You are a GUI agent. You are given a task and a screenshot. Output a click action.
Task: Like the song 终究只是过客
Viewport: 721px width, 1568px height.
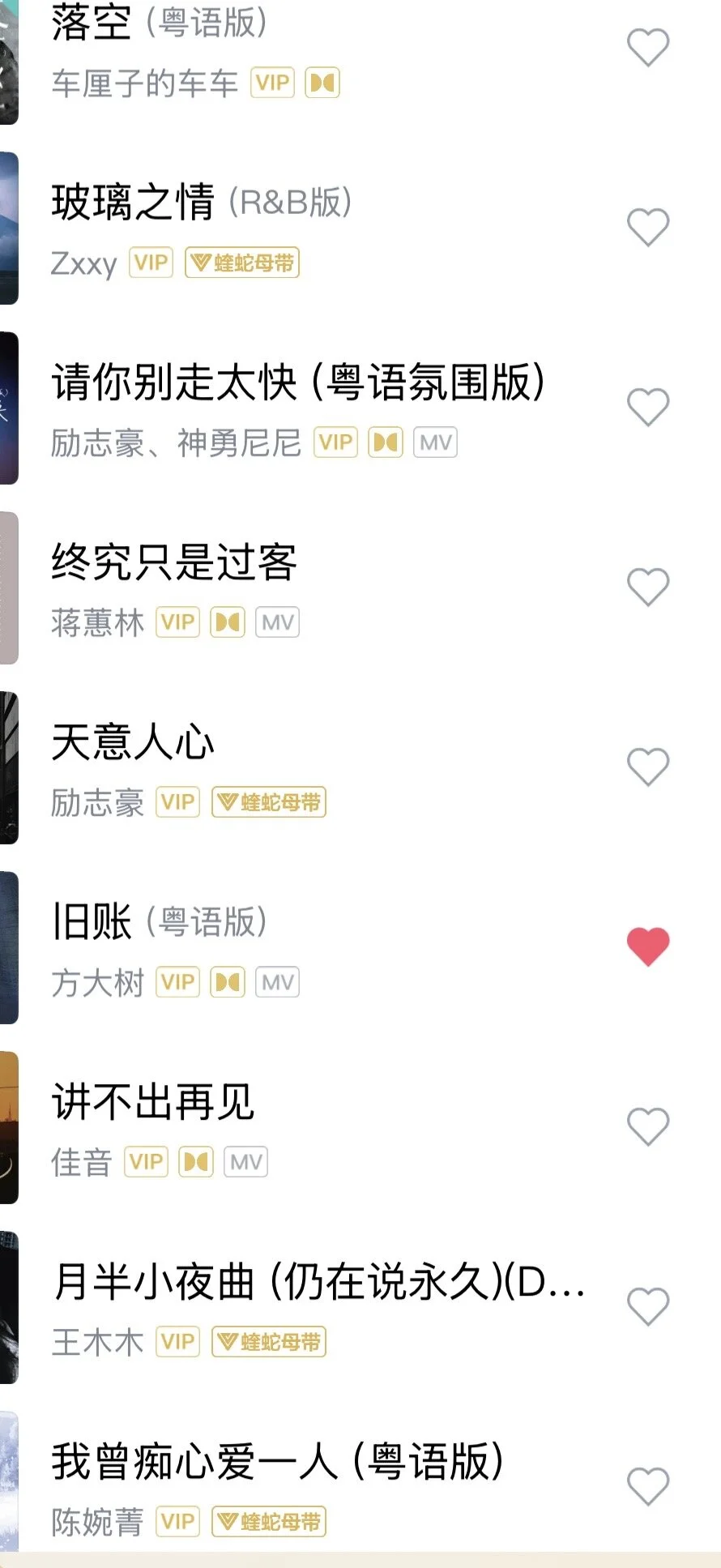pos(648,587)
